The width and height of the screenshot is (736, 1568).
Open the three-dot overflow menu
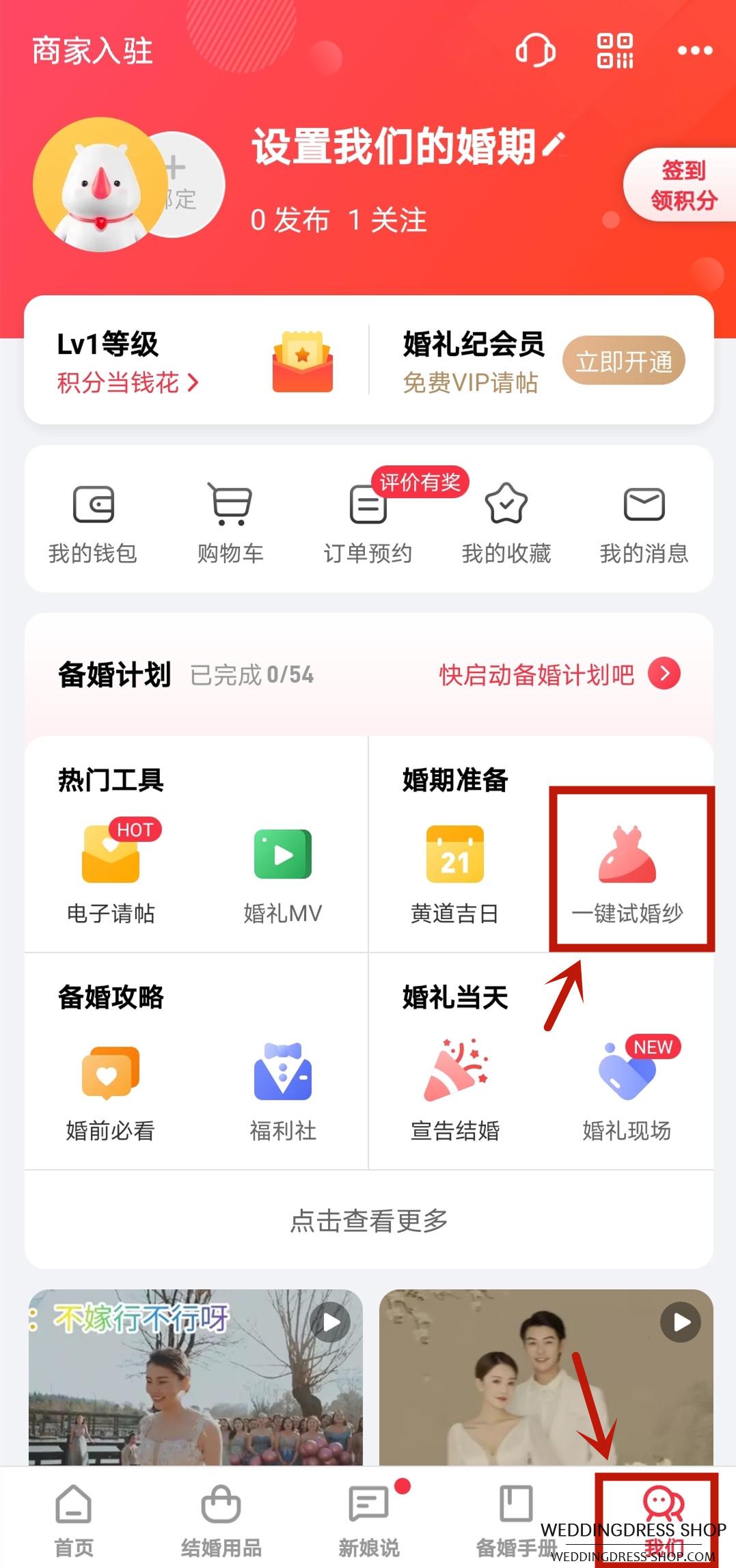694,51
